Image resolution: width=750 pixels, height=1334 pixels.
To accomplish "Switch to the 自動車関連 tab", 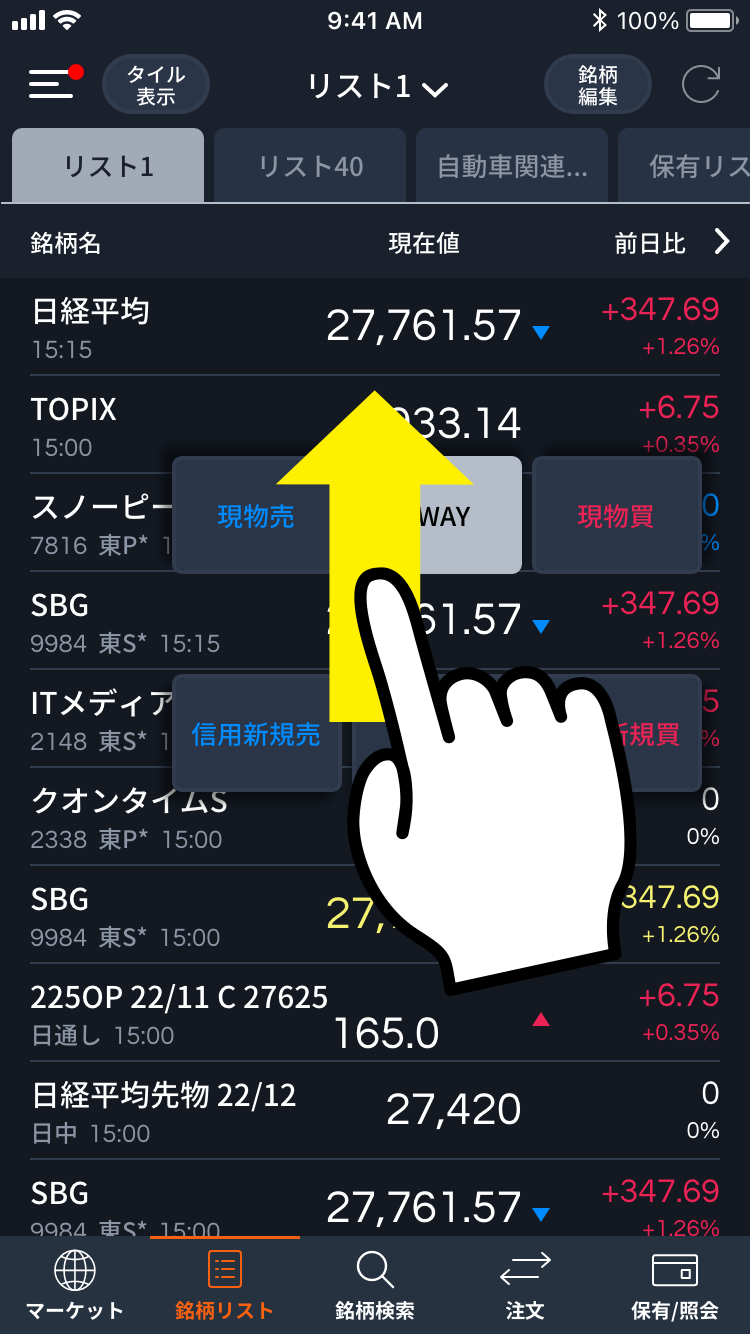I will tap(512, 166).
